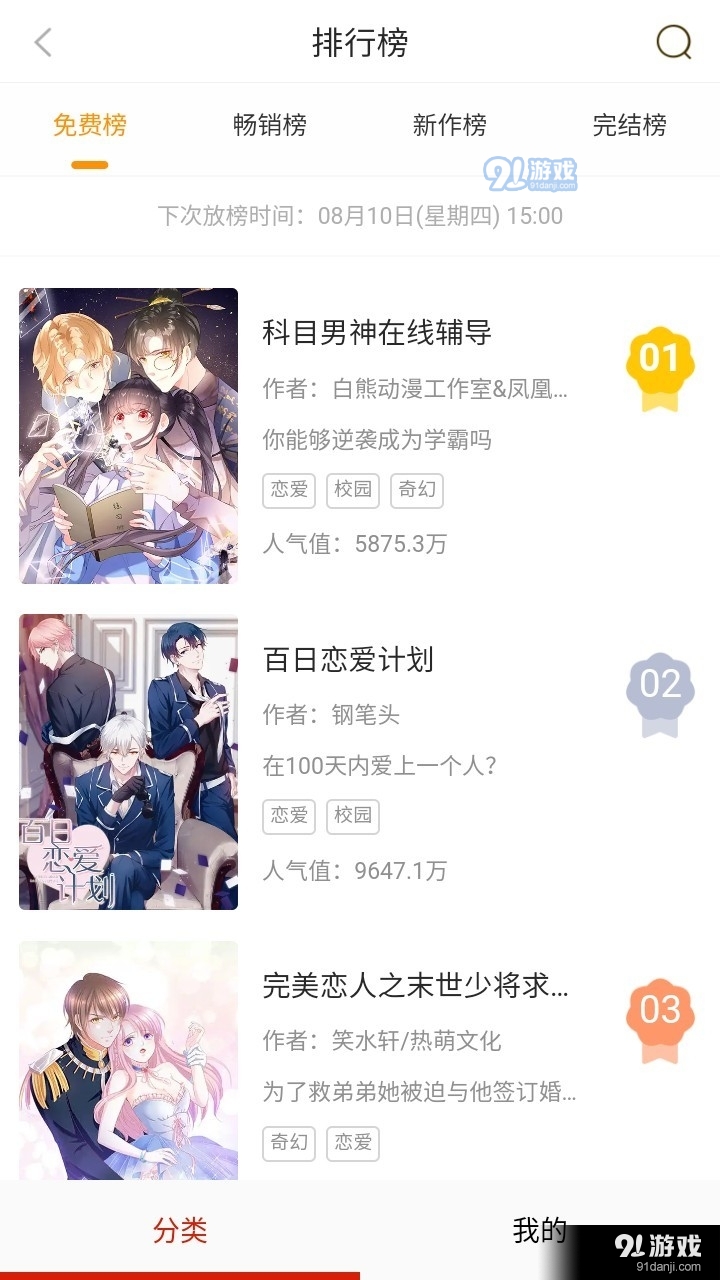The image size is (720, 1280).
Task: Switch to the 新作榜 tab
Action: pos(450,126)
